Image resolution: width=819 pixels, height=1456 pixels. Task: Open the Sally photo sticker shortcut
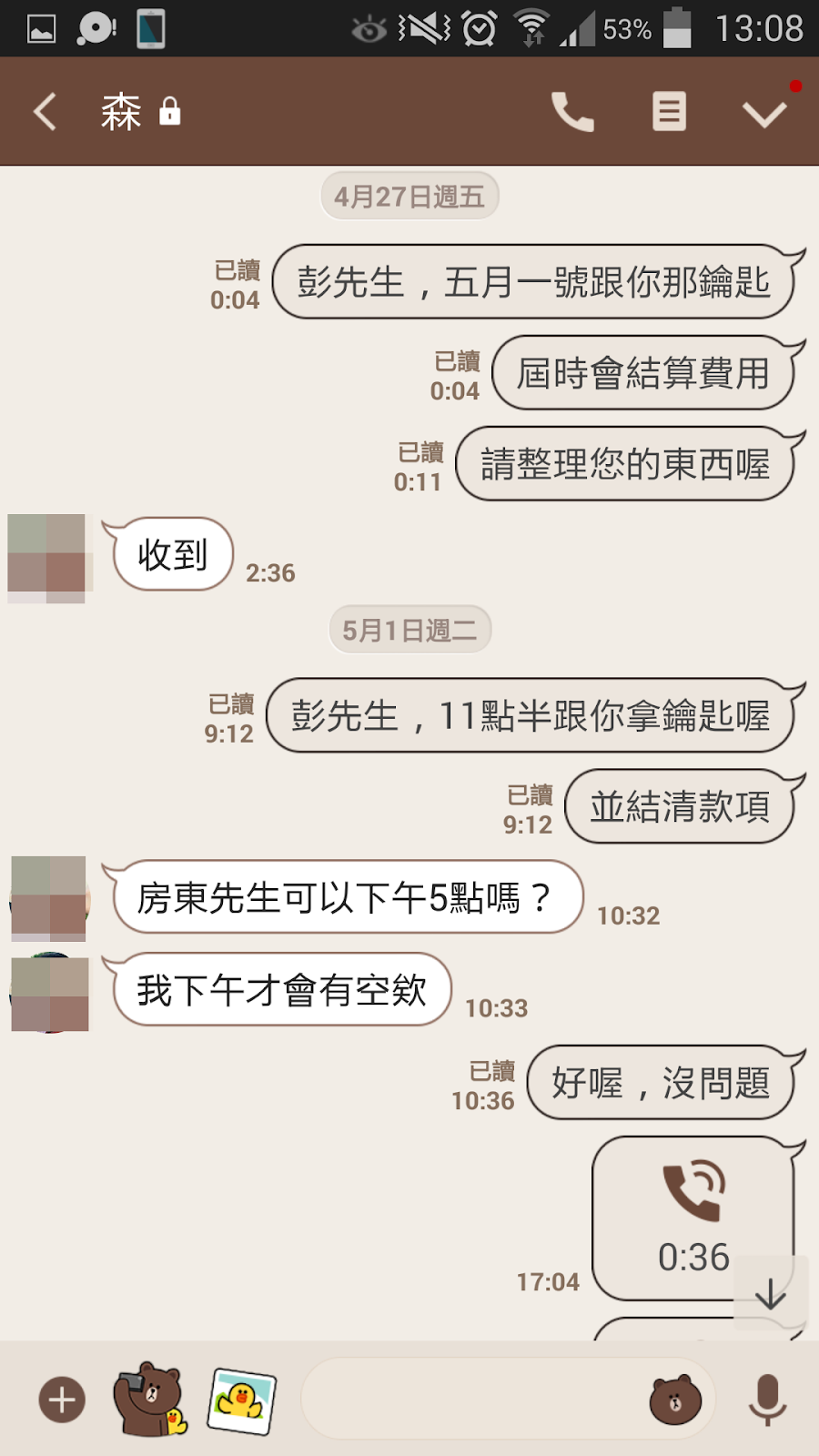241,1401
